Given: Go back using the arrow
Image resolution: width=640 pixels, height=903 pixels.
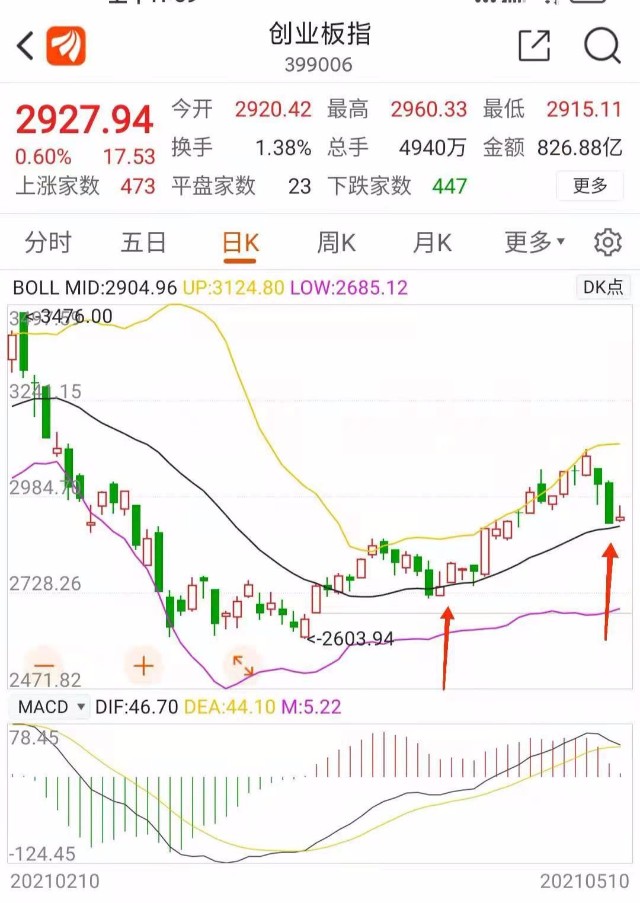Looking at the screenshot, I should [x=25, y=46].
